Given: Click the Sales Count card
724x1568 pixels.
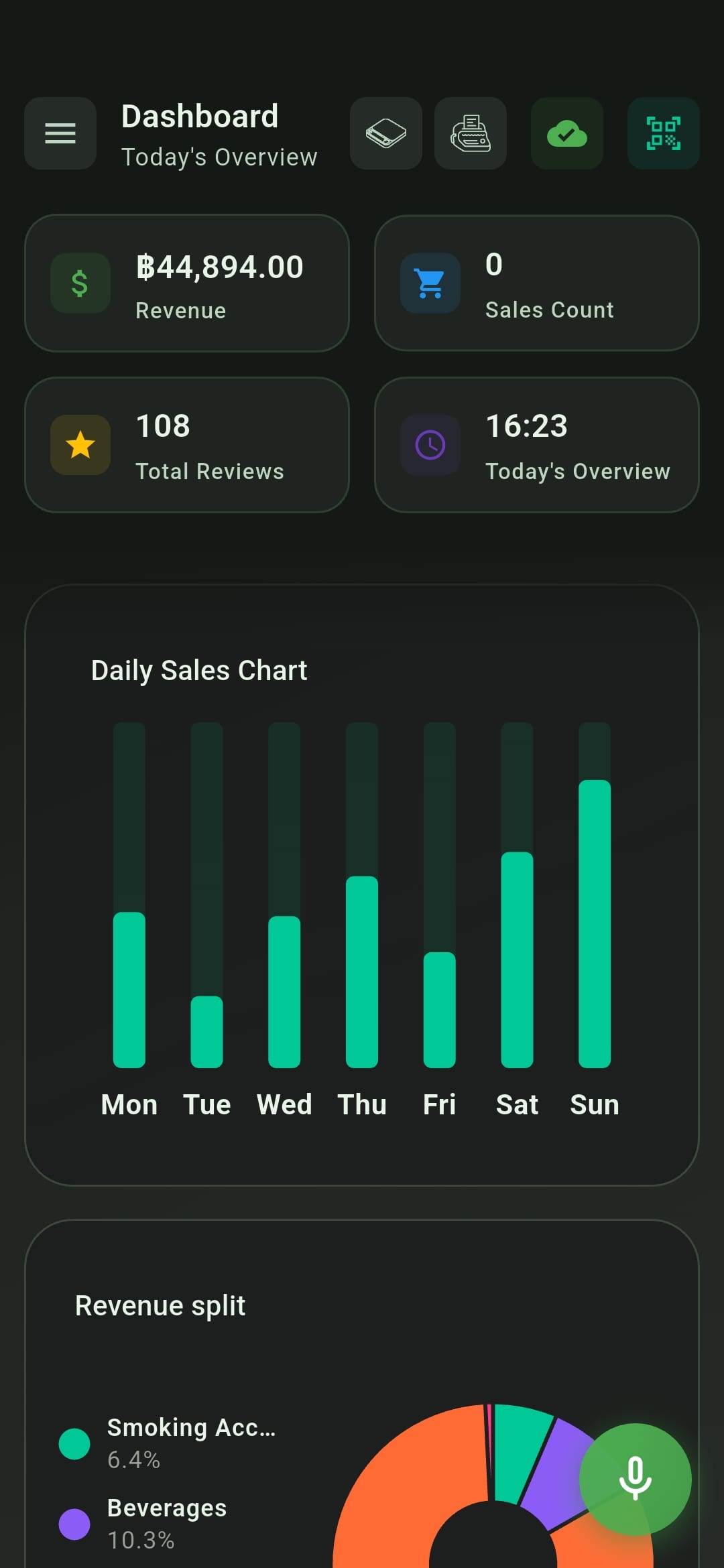Looking at the screenshot, I should tap(536, 283).
